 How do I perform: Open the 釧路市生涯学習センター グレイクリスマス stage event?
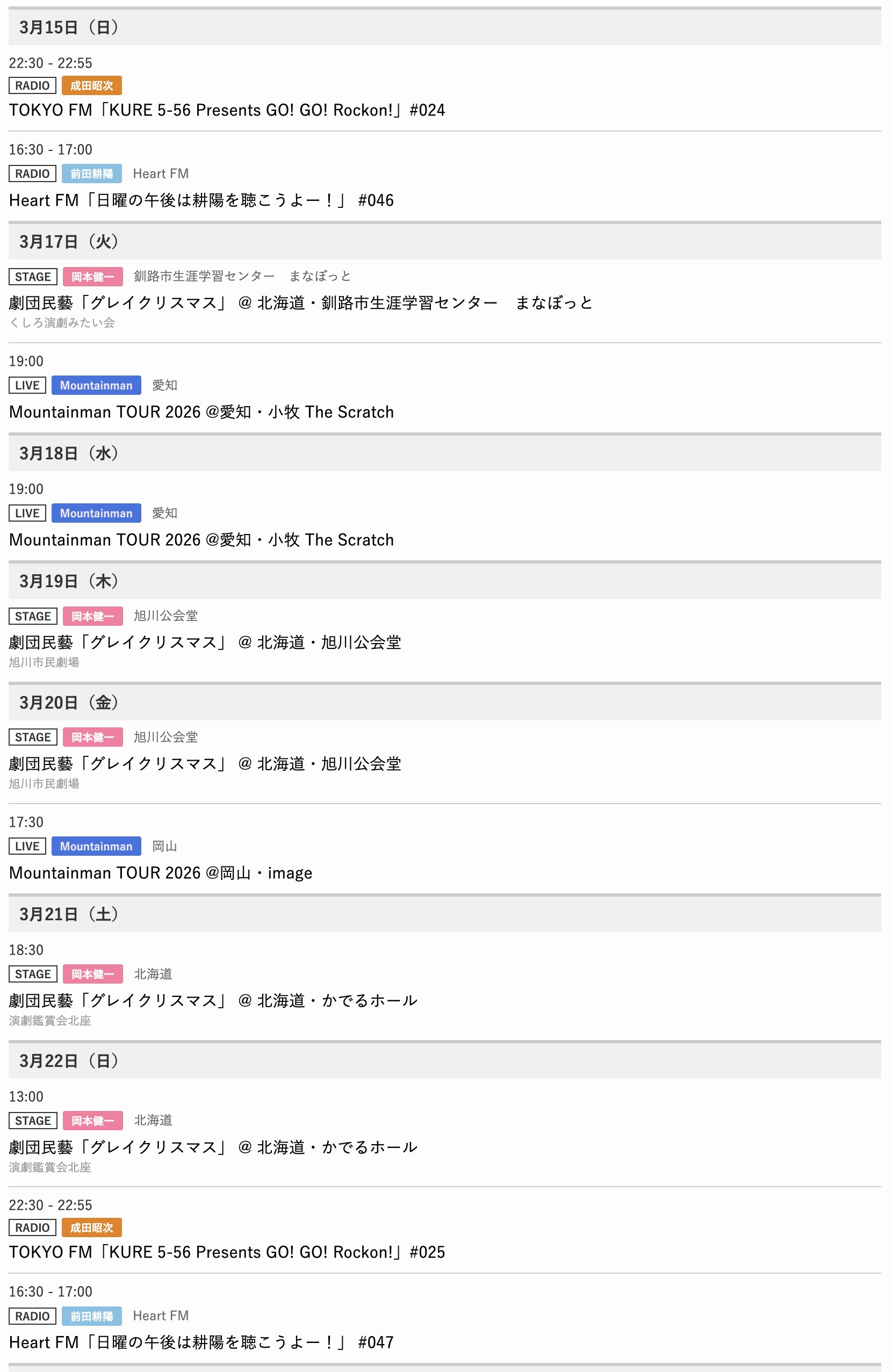pyautogui.click(x=300, y=302)
